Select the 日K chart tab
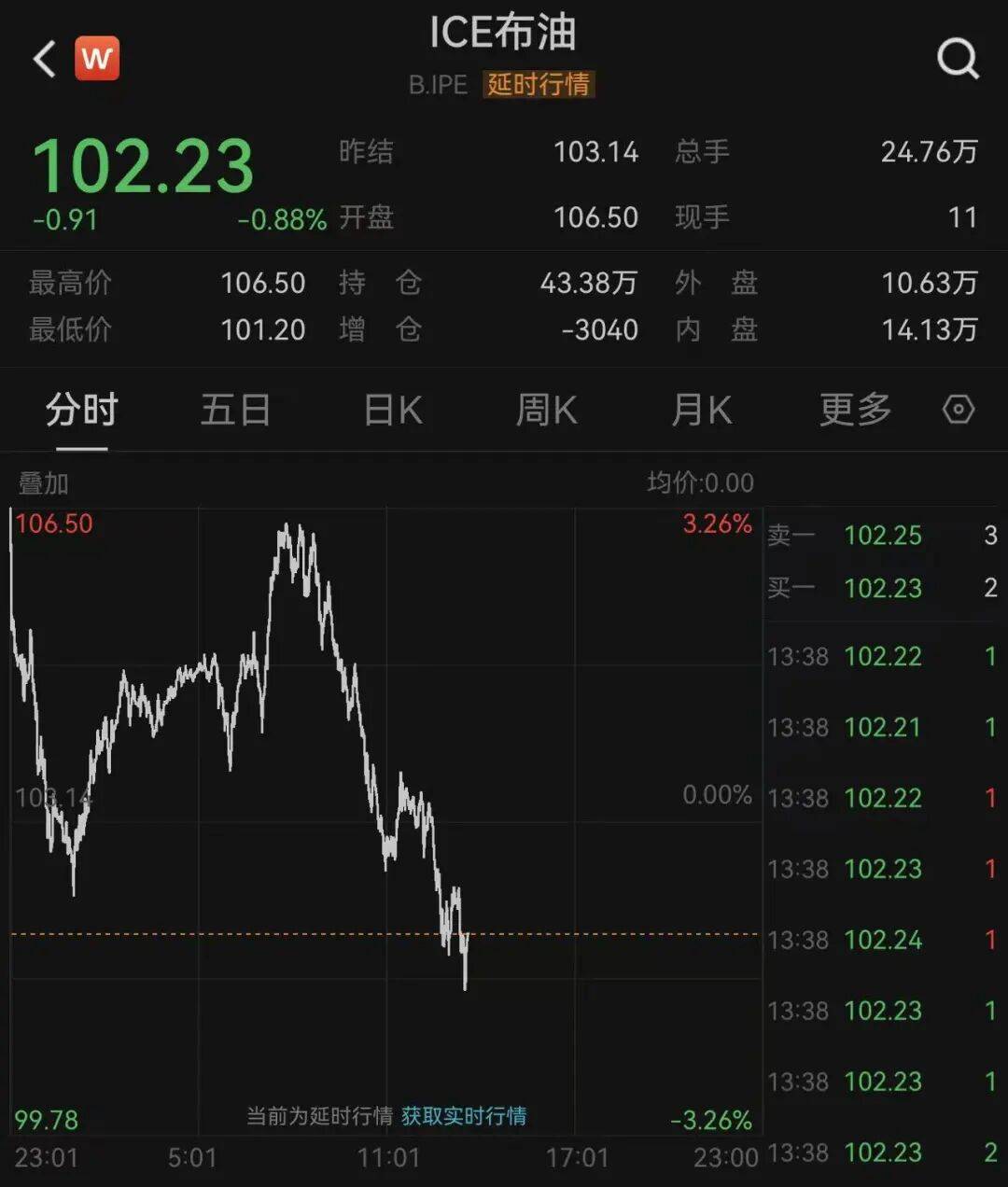The image size is (1008, 1187). tap(393, 410)
